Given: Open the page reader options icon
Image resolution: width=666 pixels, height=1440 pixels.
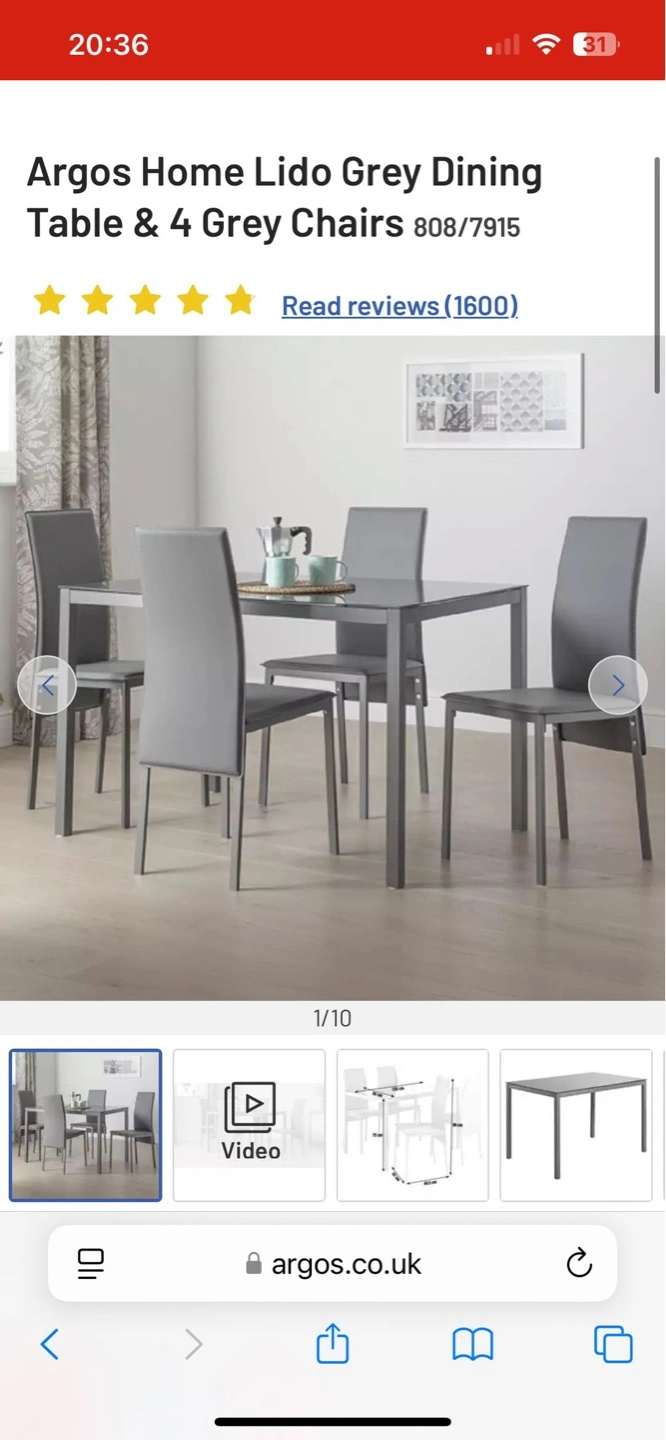Looking at the screenshot, I should [x=91, y=1264].
